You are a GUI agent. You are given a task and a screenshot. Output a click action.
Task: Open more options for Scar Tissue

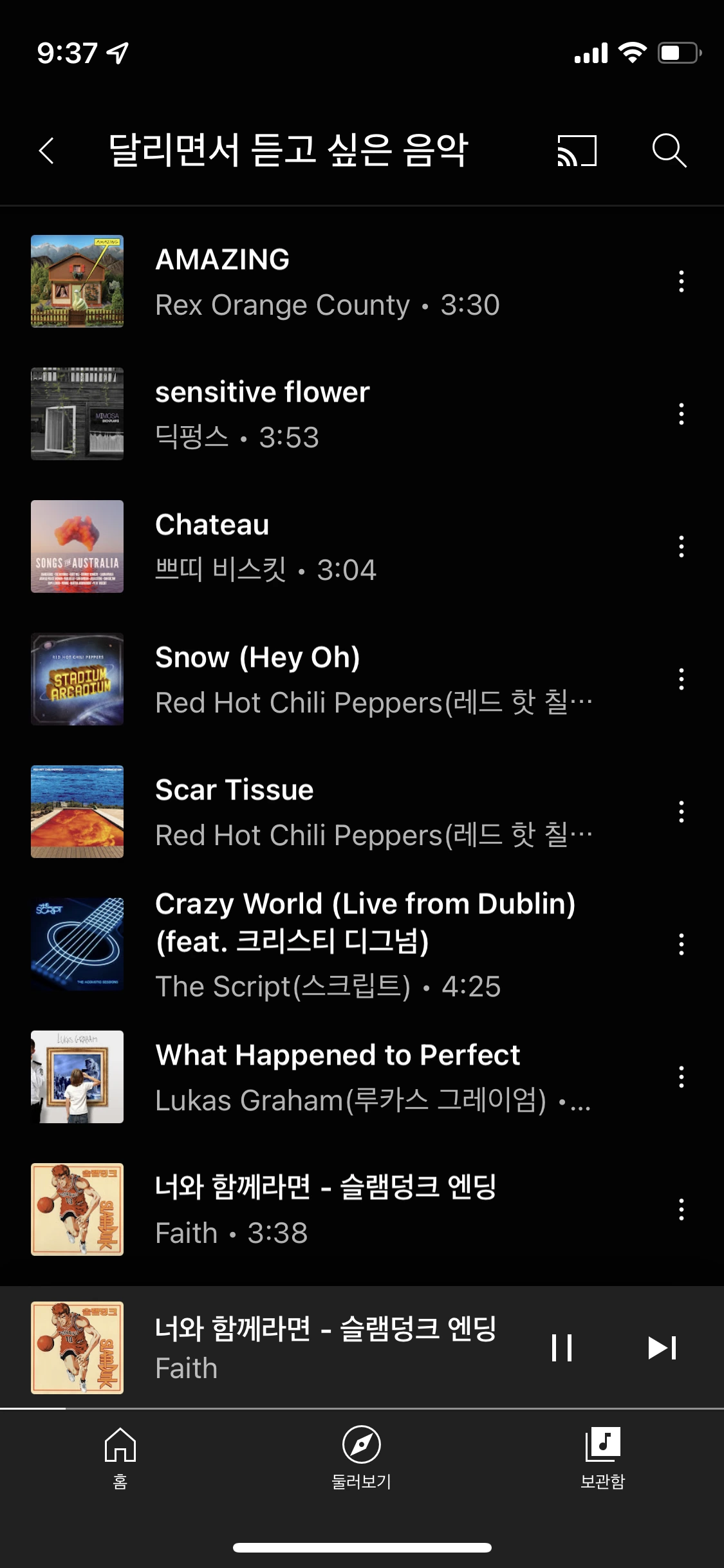coord(681,812)
